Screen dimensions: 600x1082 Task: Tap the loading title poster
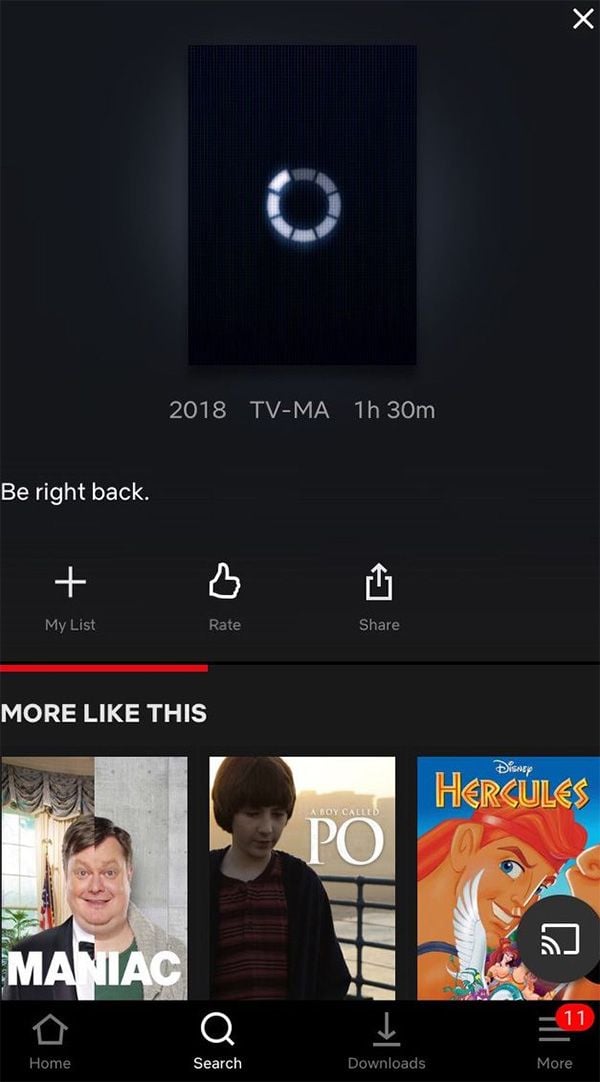[x=302, y=204]
